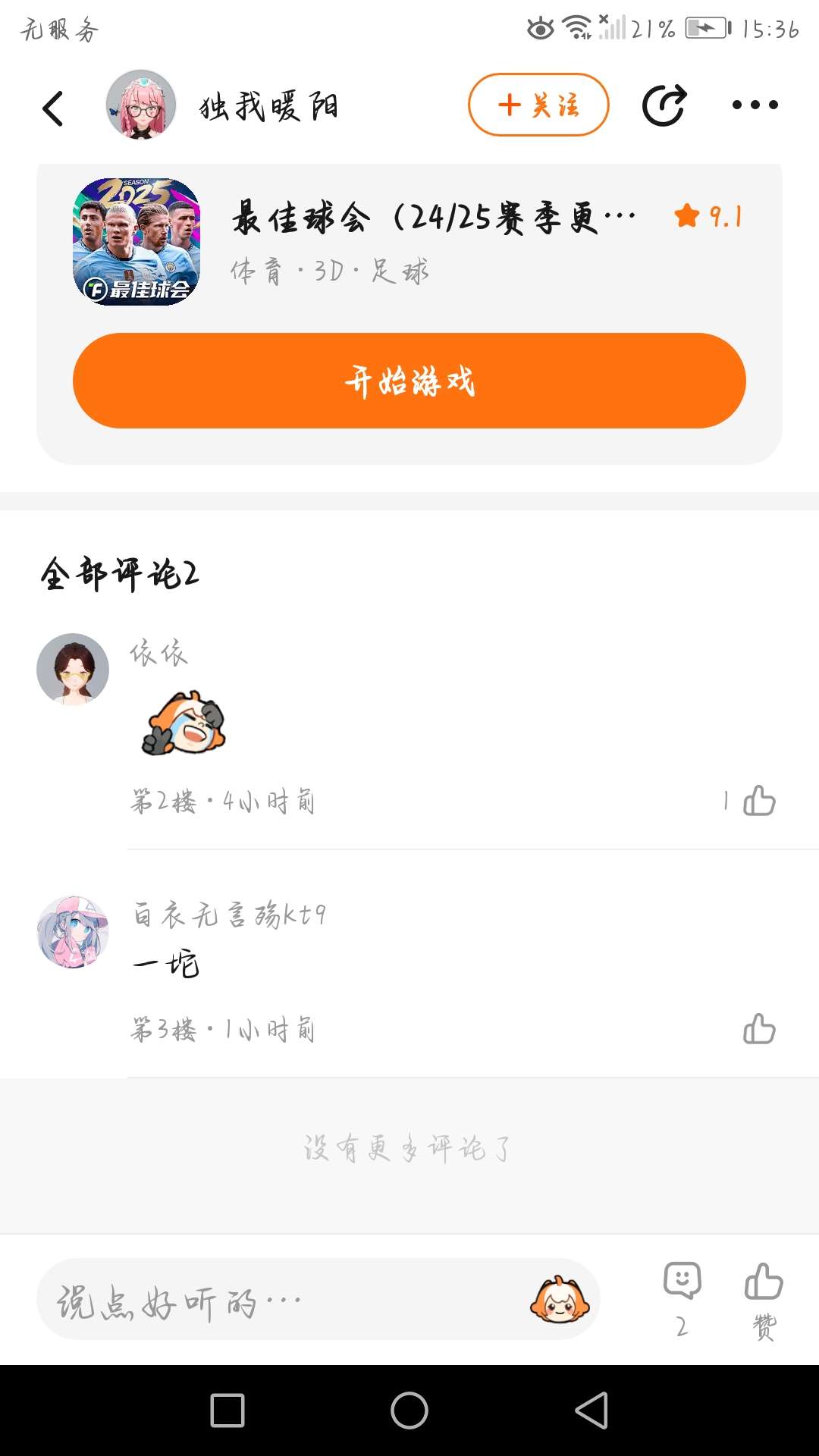Screen dimensions: 819x1456
Task: Open the emoji picker in comment box
Action: click(x=560, y=1300)
